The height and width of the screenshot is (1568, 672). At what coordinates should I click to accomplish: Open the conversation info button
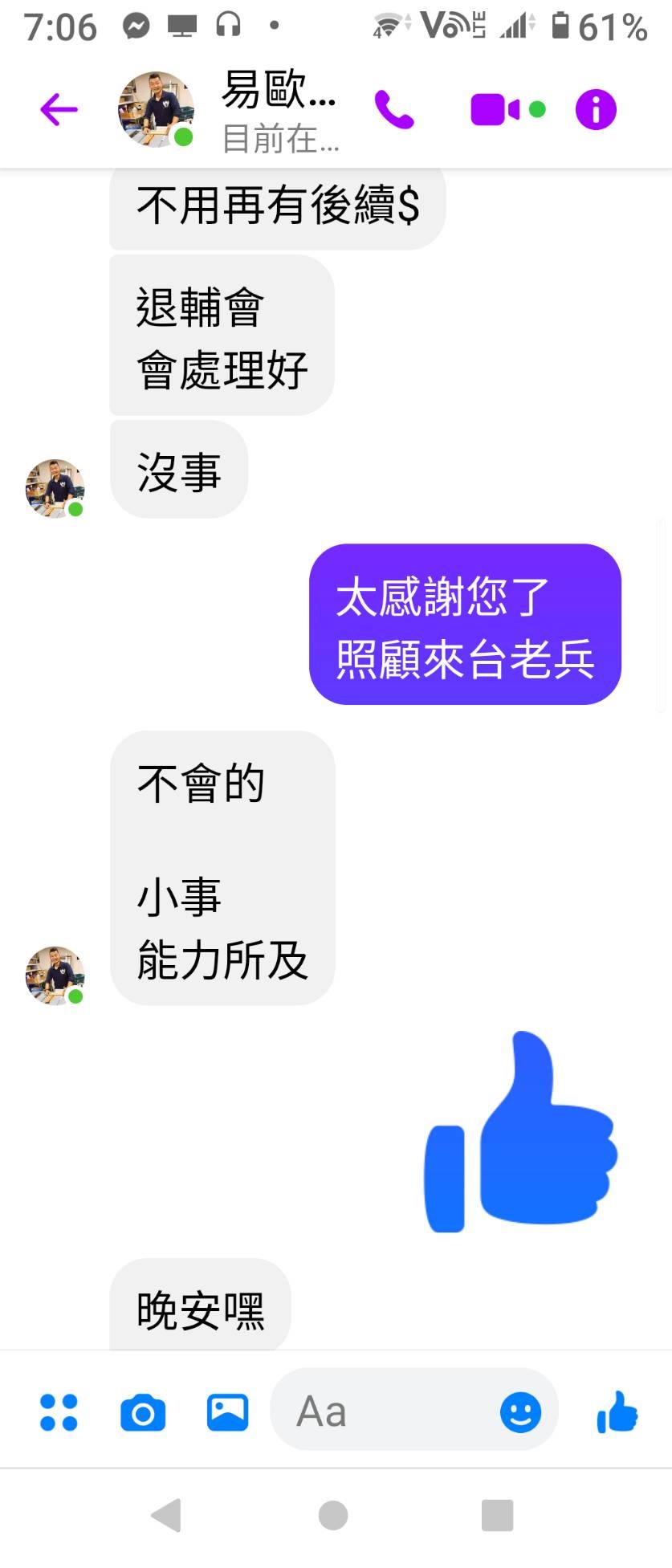[x=596, y=110]
